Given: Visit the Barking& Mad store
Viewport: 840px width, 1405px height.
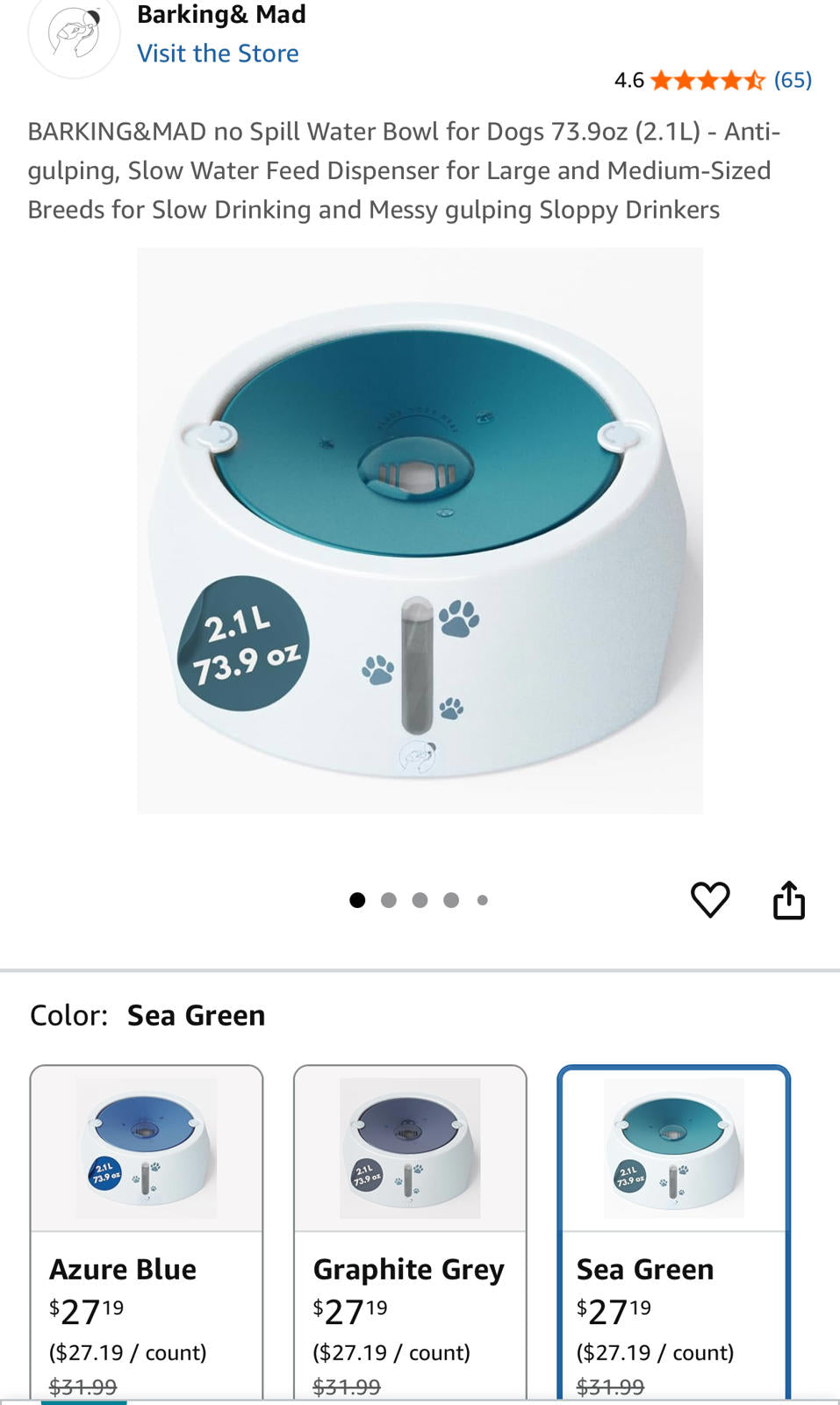Looking at the screenshot, I should (218, 54).
